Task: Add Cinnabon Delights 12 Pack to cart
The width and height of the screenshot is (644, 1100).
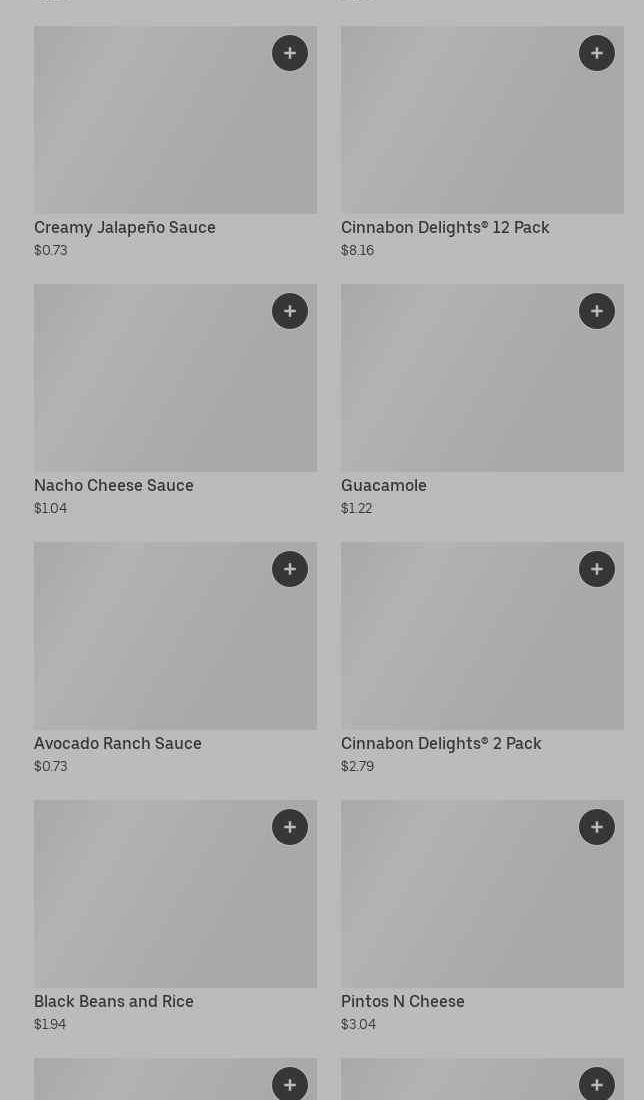Action: coord(597,53)
